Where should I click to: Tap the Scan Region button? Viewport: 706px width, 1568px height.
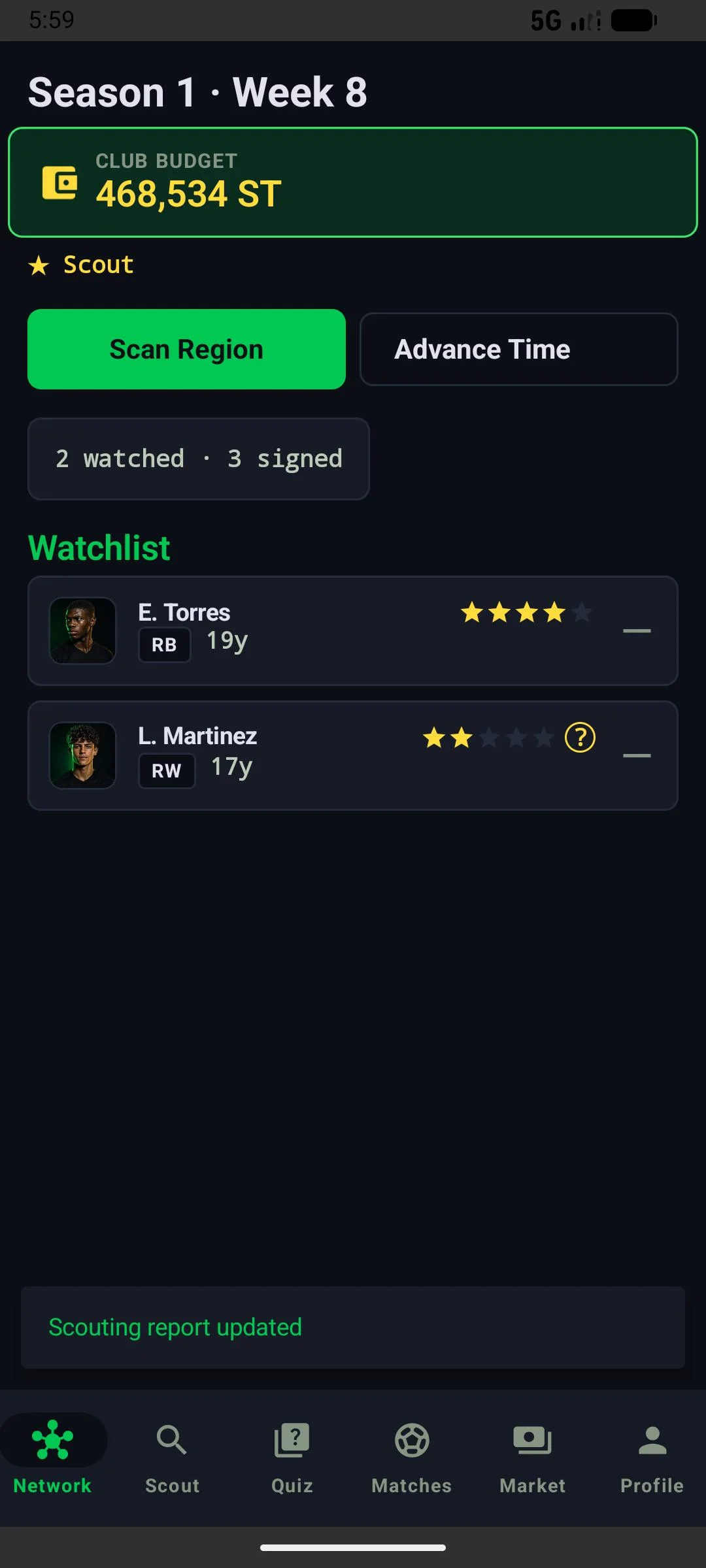click(186, 349)
